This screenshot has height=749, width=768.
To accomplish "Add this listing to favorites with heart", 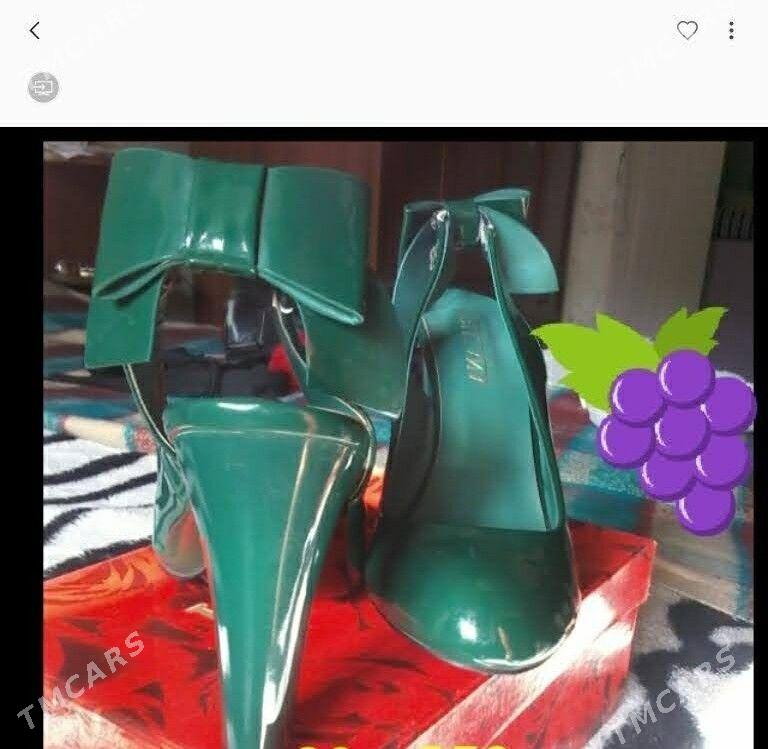I will pyautogui.click(x=687, y=31).
